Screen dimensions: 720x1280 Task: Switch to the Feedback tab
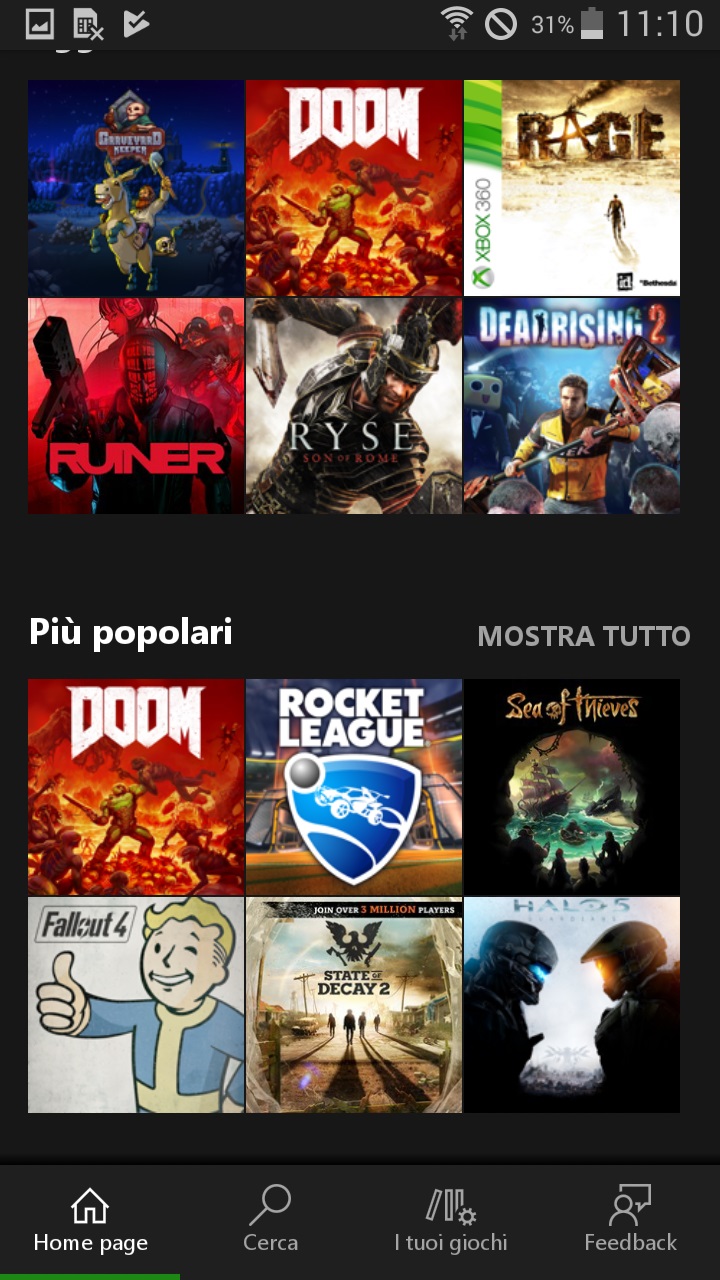tap(630, 1222)
